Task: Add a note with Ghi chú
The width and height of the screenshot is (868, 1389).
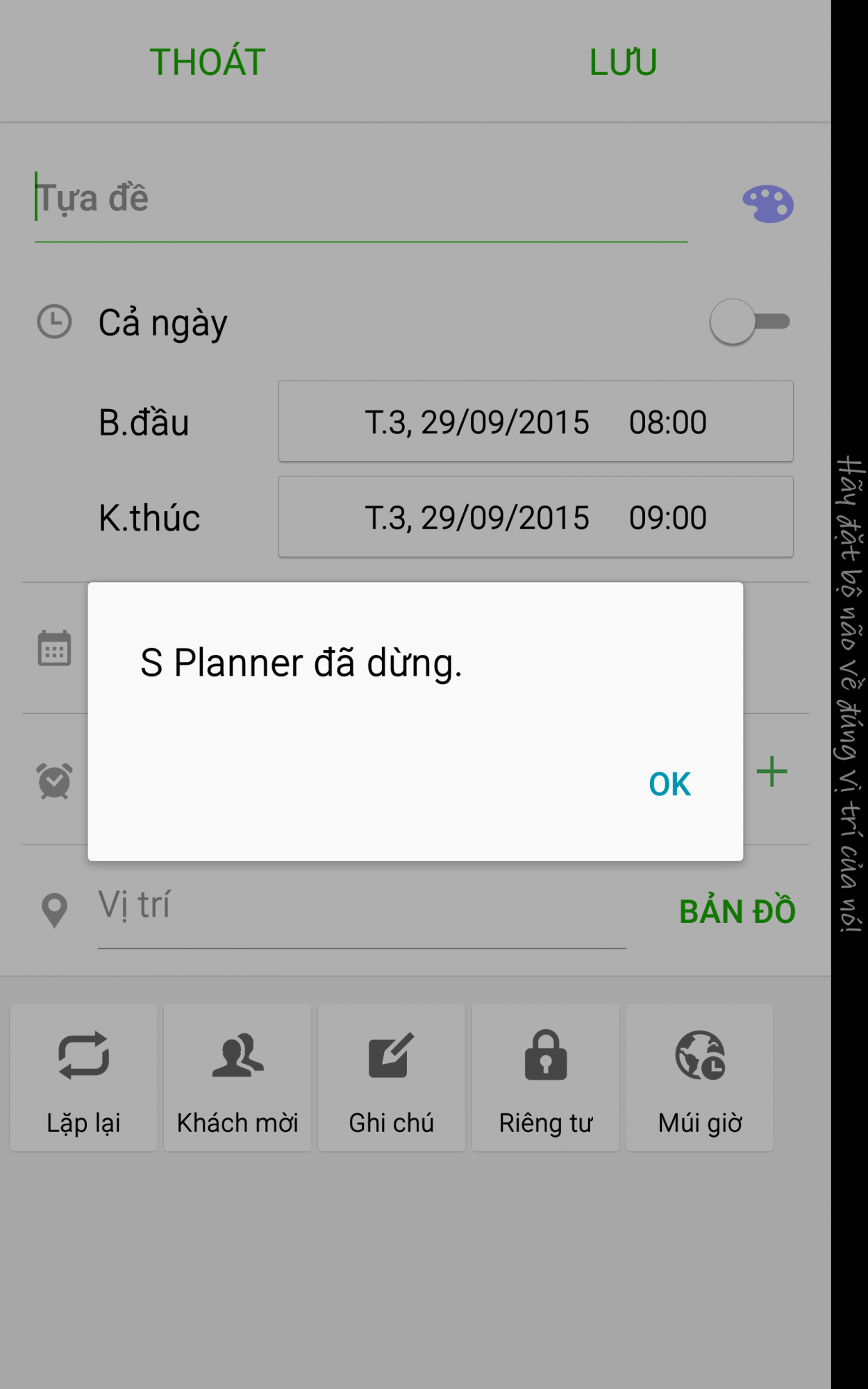Action: click(392, 1077)
